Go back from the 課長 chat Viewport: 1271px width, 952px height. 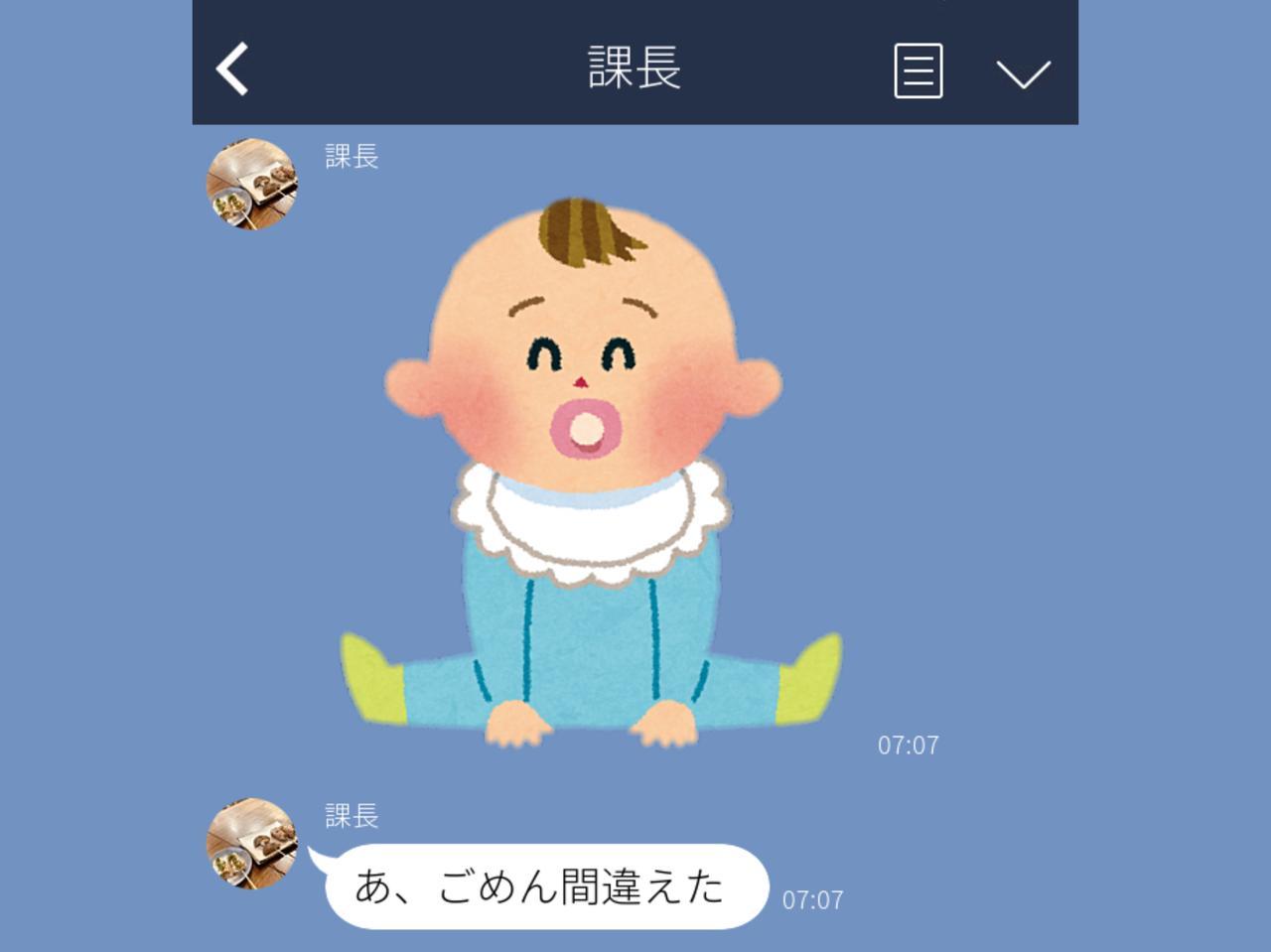click(x=232, y=69)
